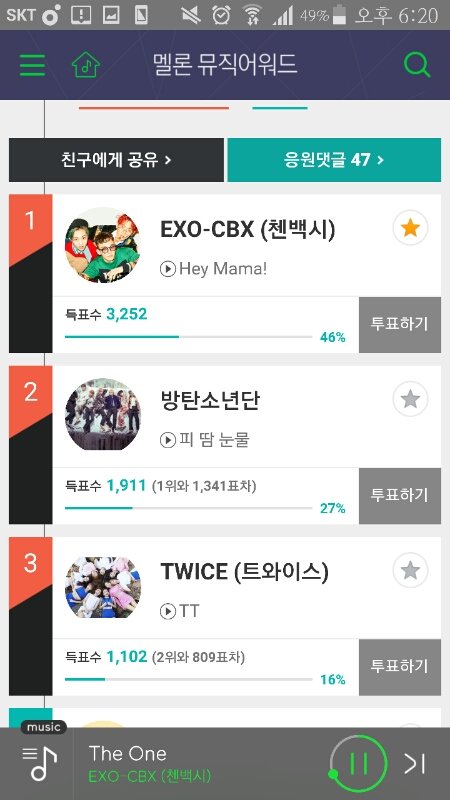This screenshot has height=800, width=450.
Task: Pause The One in the mini player
Action: click(359, 764)
